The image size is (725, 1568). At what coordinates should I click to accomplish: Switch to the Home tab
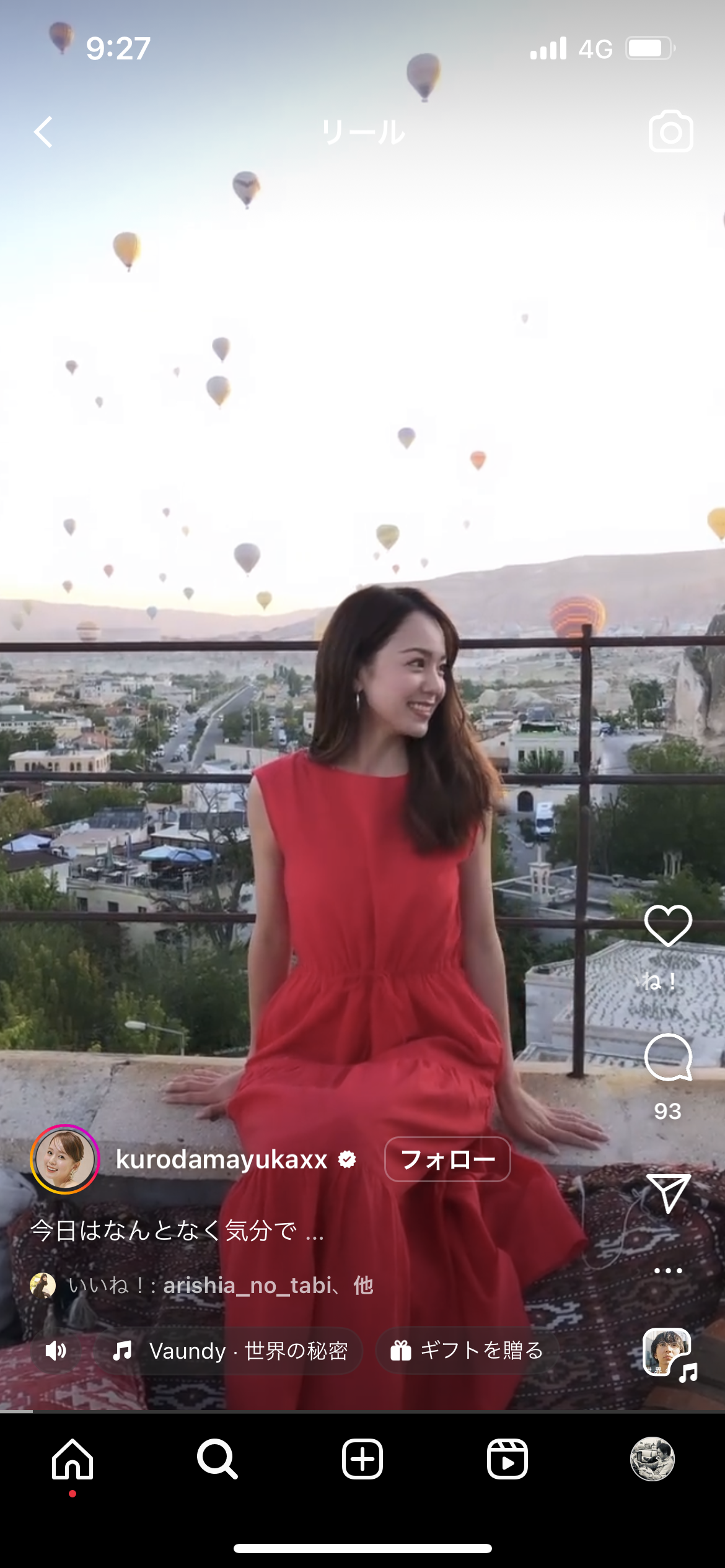(x=72, y=1459)
